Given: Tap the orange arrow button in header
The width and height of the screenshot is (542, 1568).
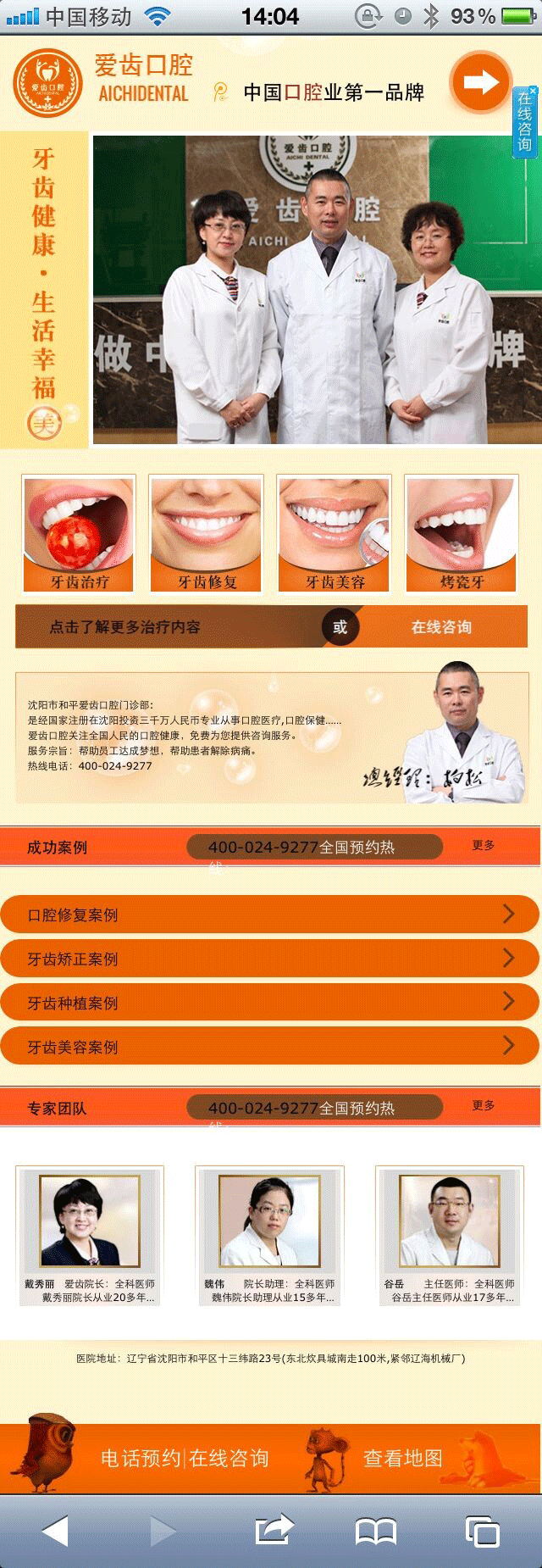Looking at the screenshot, I should click(480, 82).
